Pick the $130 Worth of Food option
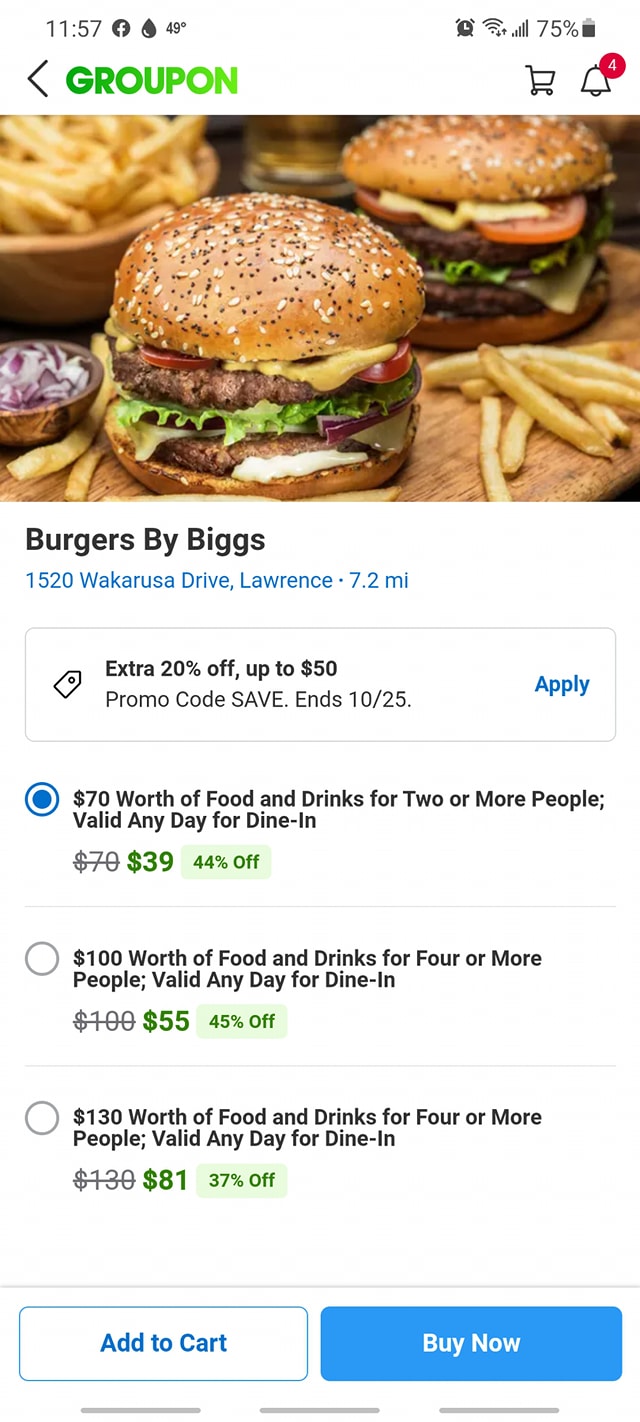Screen dimensions: 640x1422 pyautogui.click(x=42, y=1118)
